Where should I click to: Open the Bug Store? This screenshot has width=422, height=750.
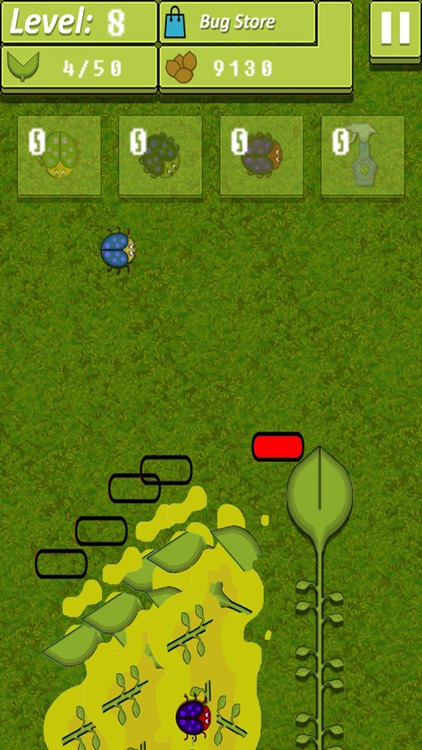coord(238,22)
